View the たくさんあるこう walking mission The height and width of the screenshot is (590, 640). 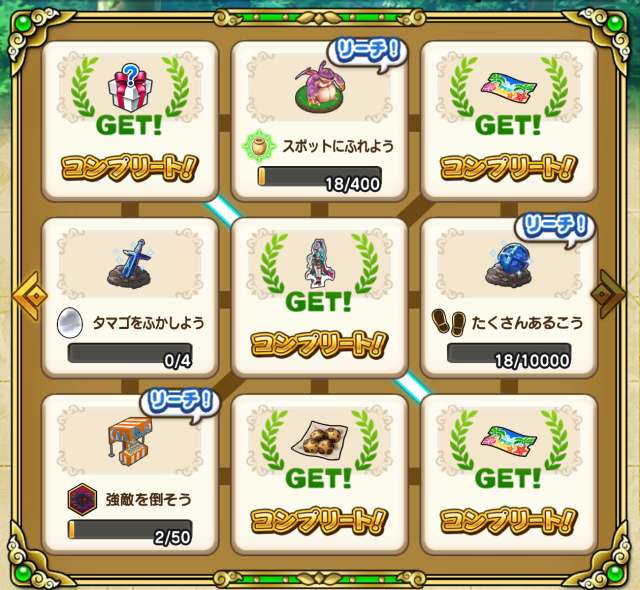tap(509, 297)
